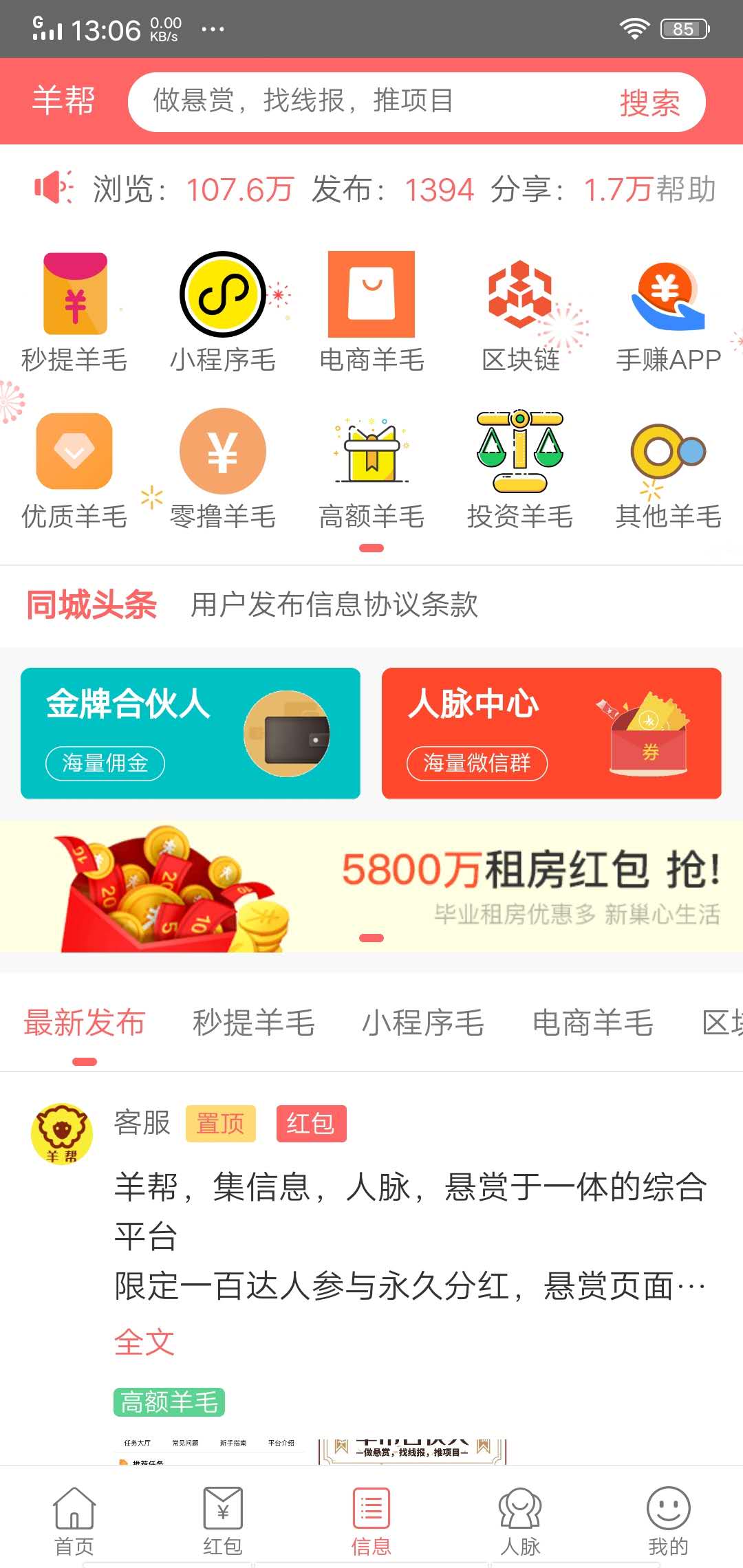Open 用户发布信息协议条款 link
Image resolution: width=743 pixels, height=1568 pixels.
point(335,606)
